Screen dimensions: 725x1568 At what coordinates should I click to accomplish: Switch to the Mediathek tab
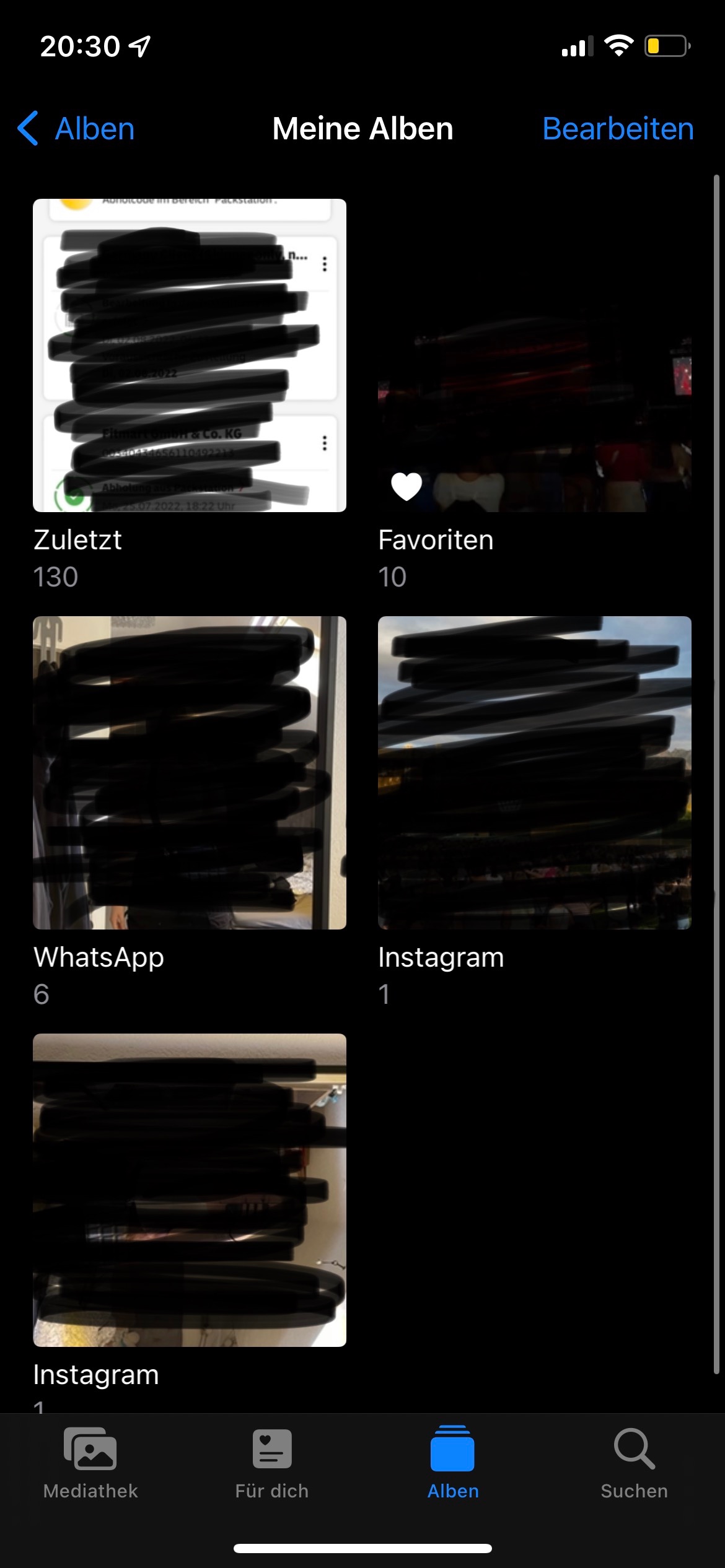(90, 1463)
